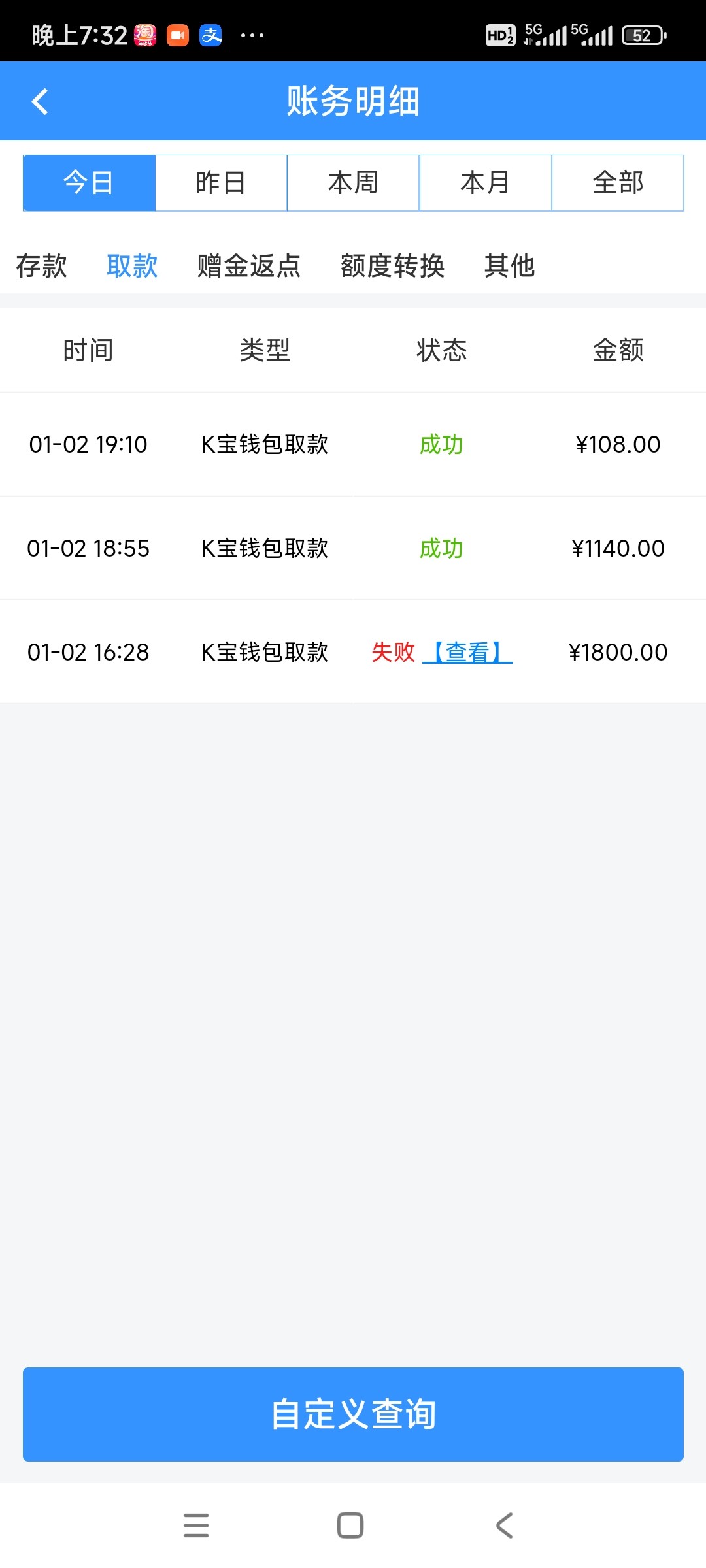Image resolution: width=706 pixels, height=1568 pixels.
Task: Open the Taobao icon in the status bar
Action: (145, 34)
